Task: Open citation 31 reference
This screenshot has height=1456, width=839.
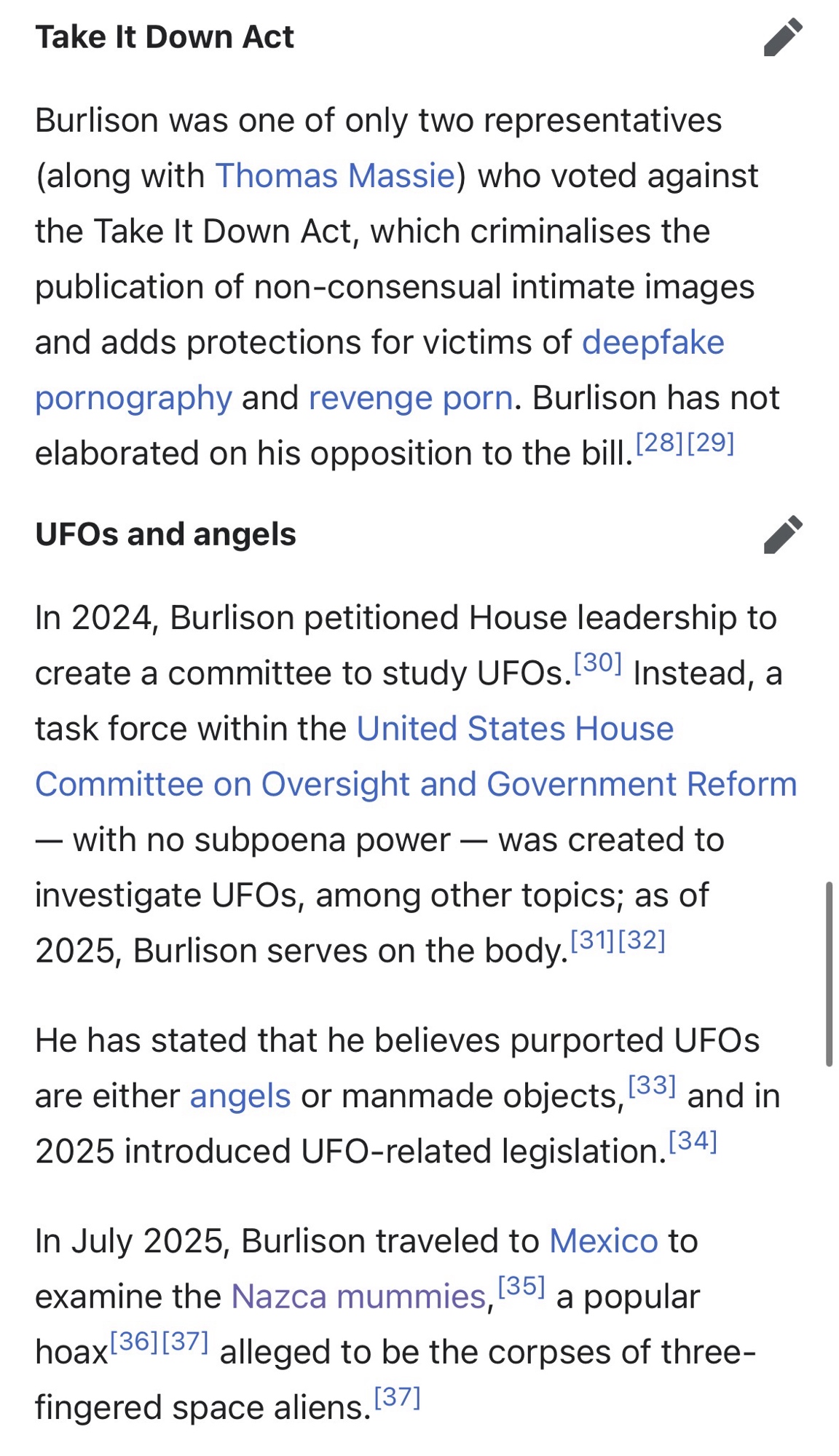Action: click(x=594, y=941)
